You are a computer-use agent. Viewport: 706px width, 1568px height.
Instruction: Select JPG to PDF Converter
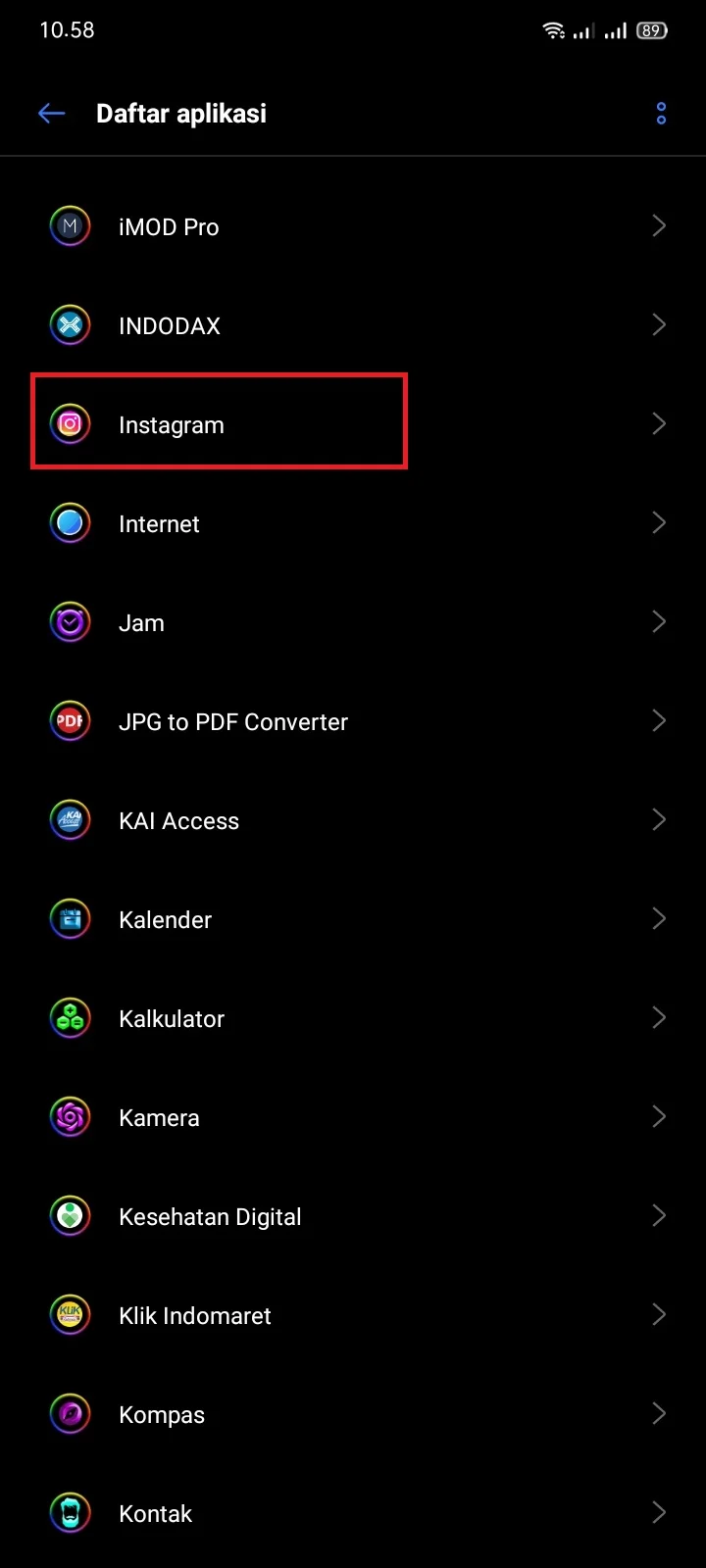pos(353,721)
